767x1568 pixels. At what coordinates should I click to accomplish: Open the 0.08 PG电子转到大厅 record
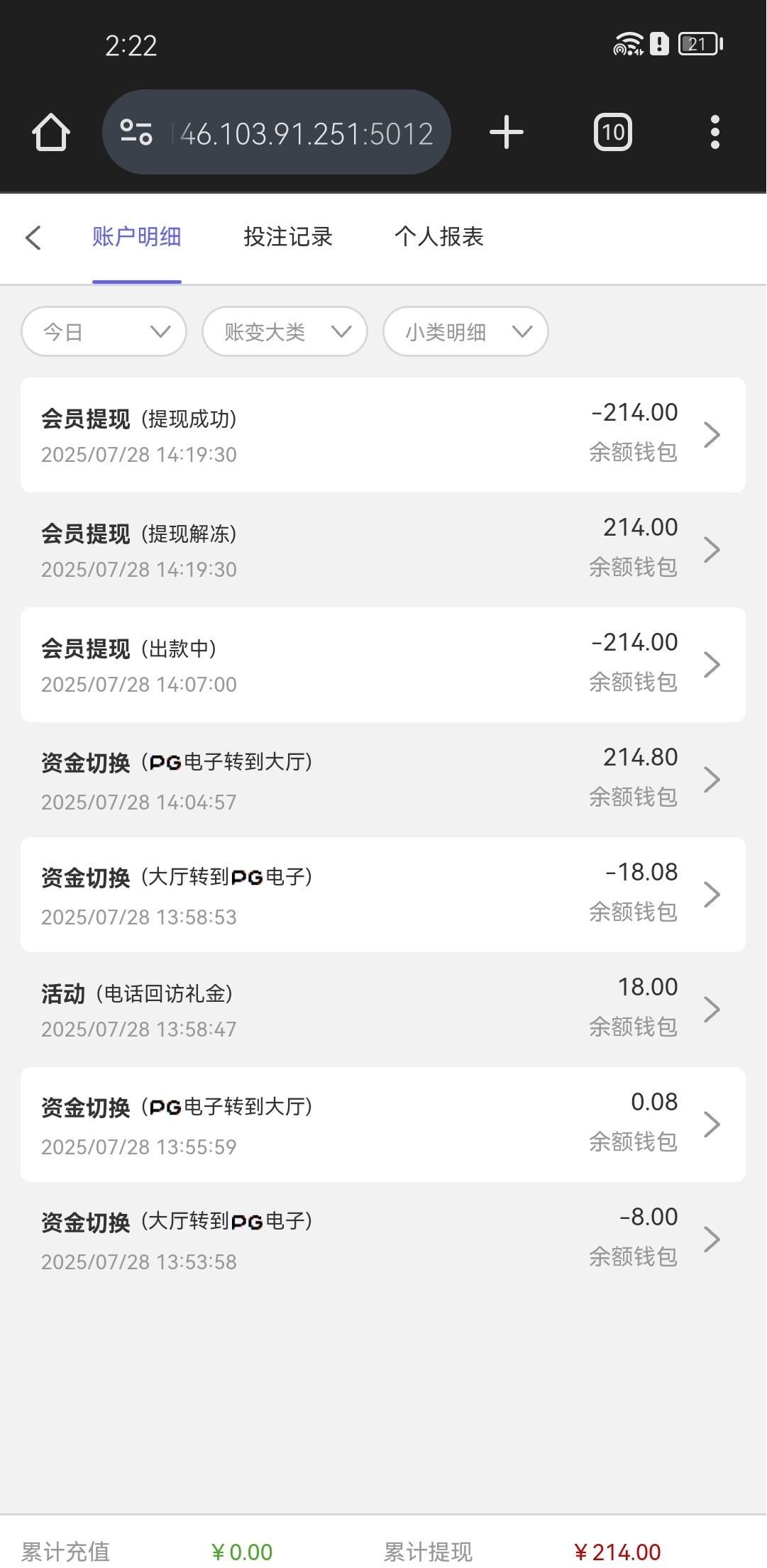click(x=383, y=1125)
